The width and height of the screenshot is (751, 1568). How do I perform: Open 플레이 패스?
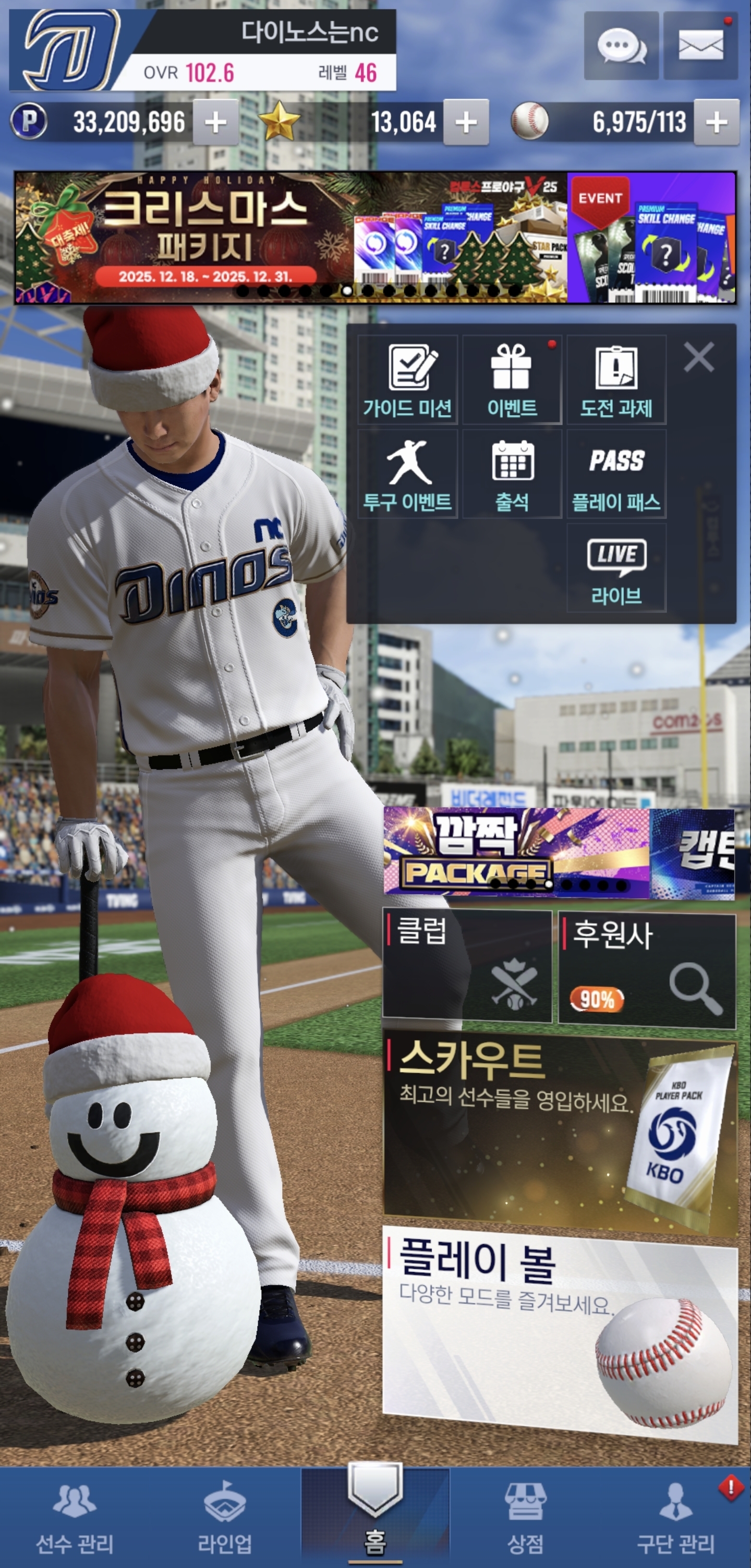click(x=616, y=474)
